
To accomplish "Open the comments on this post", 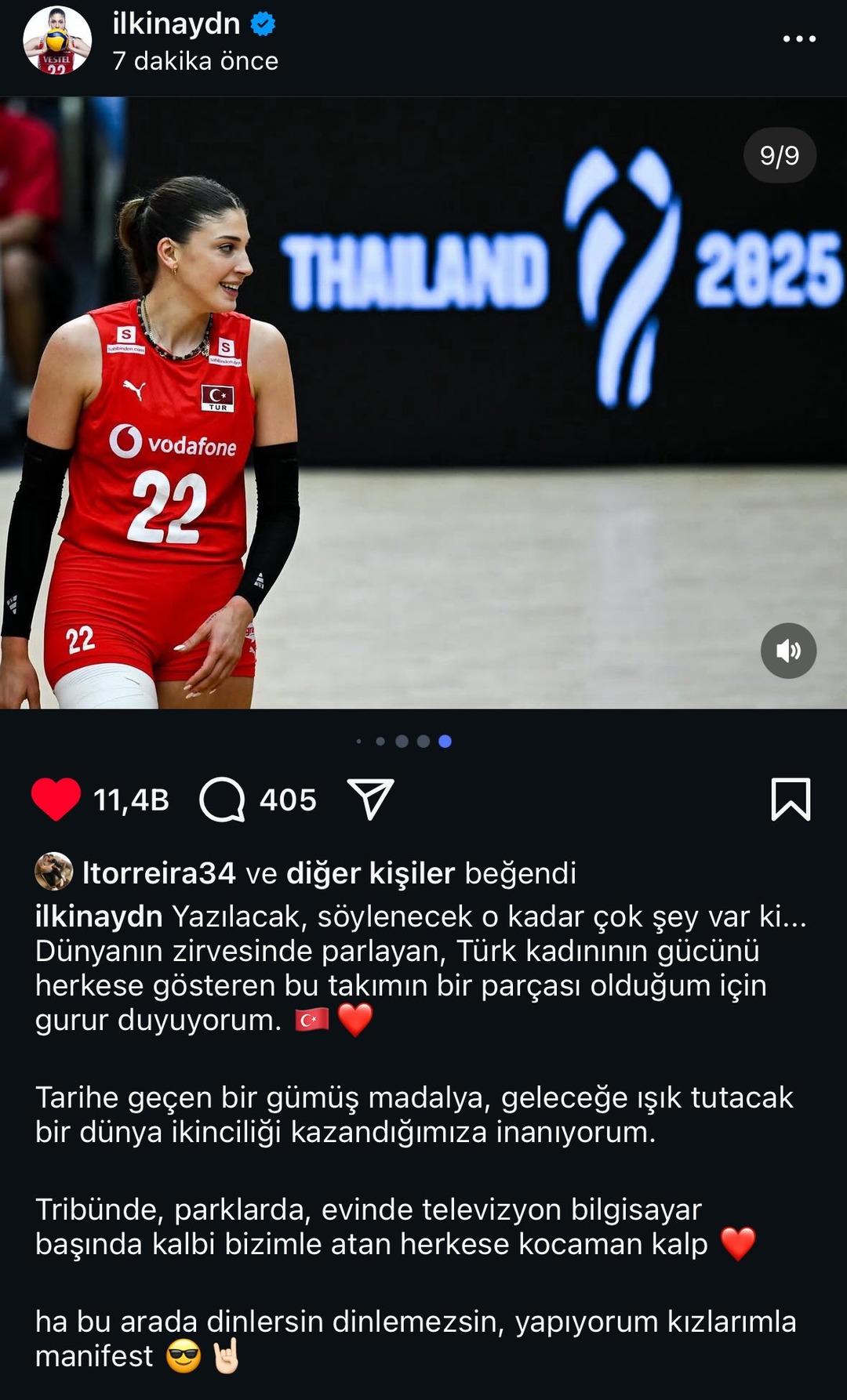I will [x=223, y=800].
